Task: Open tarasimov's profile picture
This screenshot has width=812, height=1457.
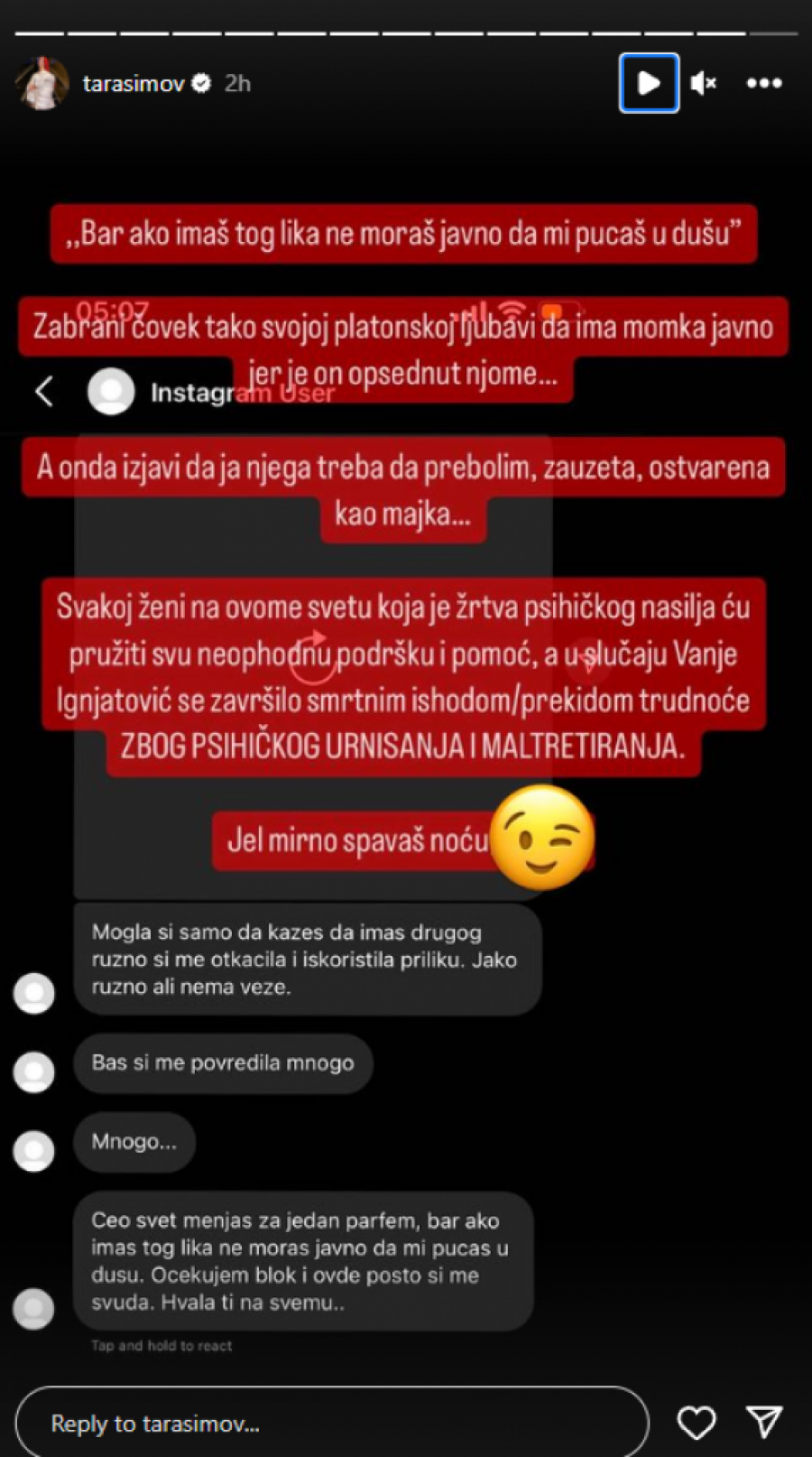Action: 42,83
